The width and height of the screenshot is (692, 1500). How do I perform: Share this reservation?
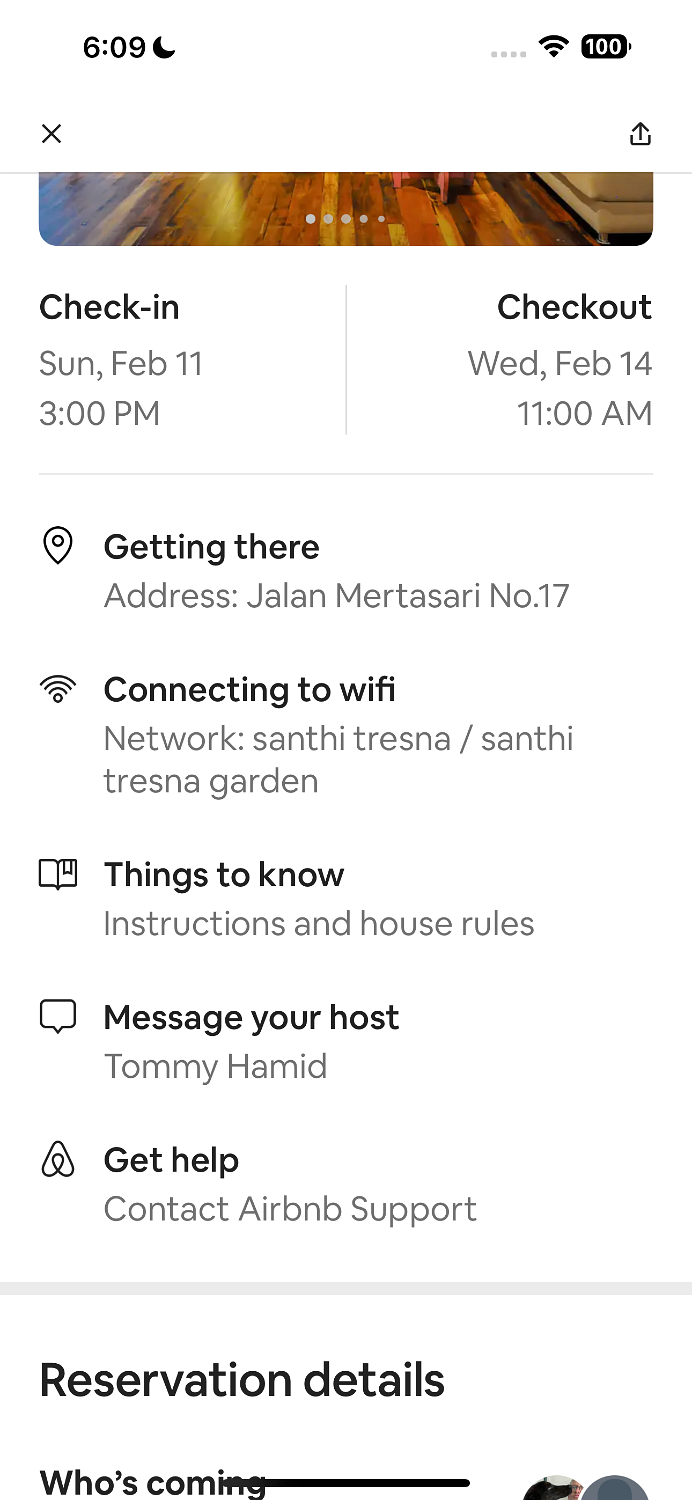pos(640,134)
